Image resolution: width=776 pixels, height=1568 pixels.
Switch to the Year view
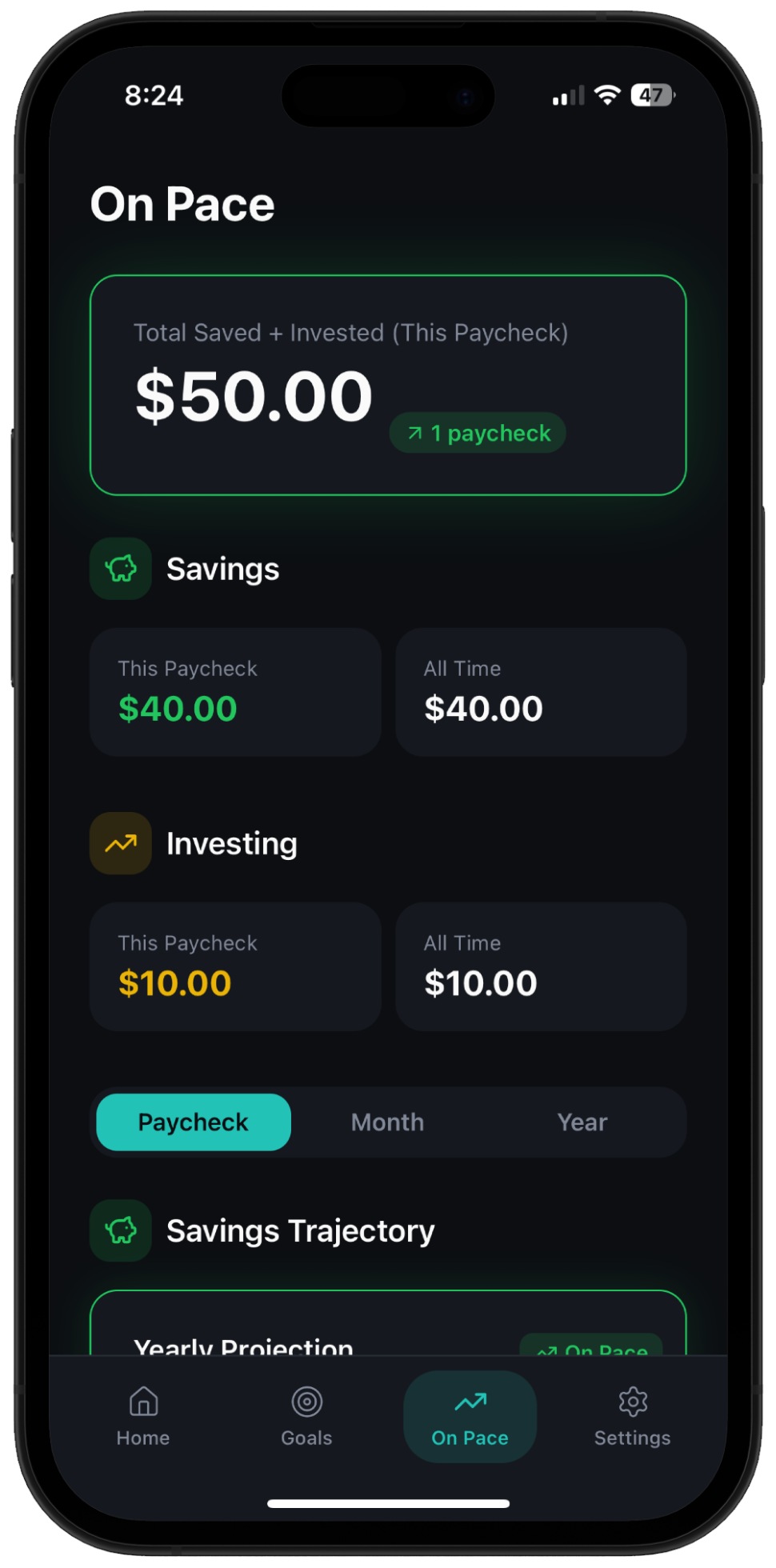pyautogui.click(x=582, y=1122)
